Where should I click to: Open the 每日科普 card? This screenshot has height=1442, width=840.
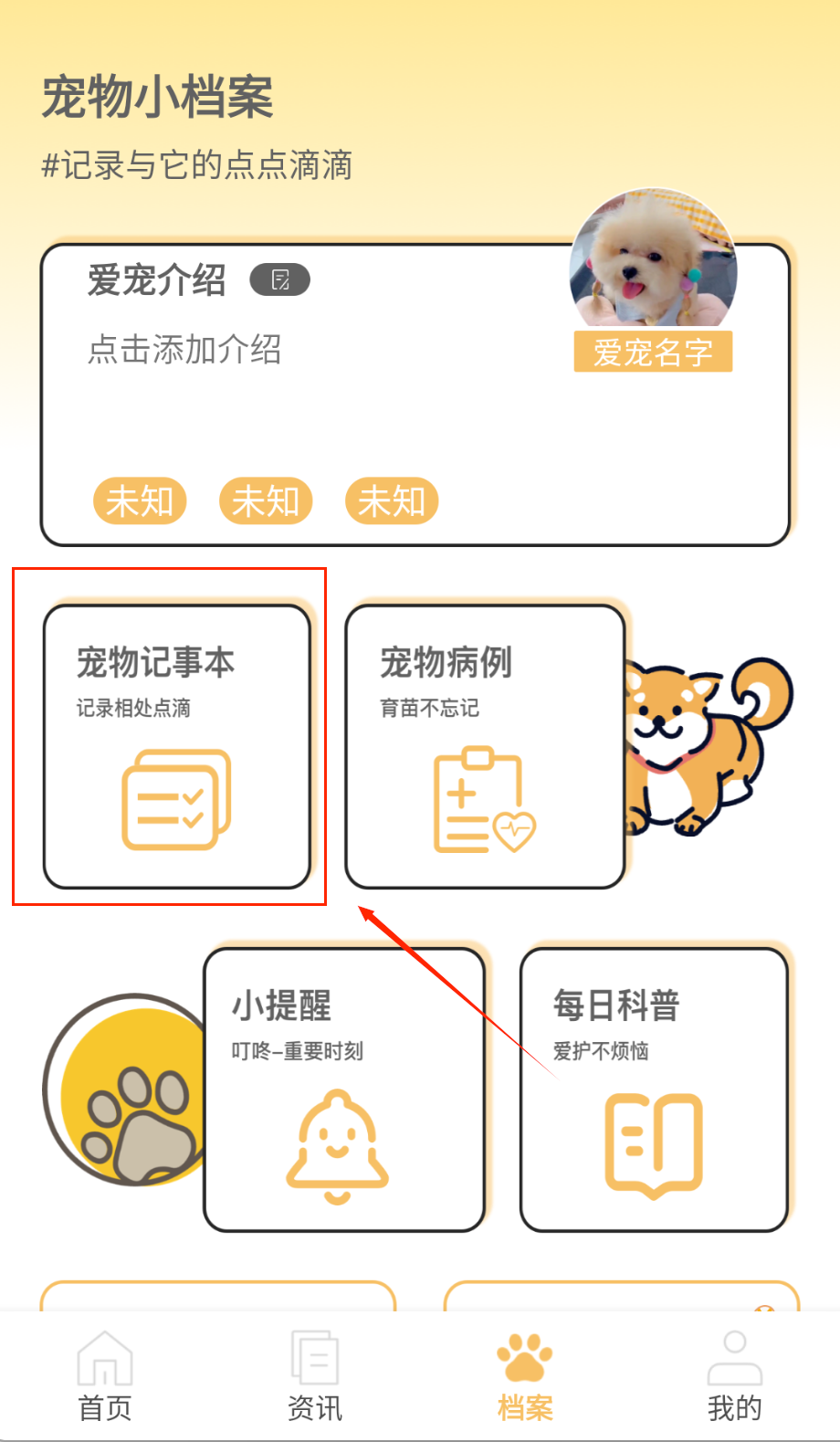(x=654, y=1089)
